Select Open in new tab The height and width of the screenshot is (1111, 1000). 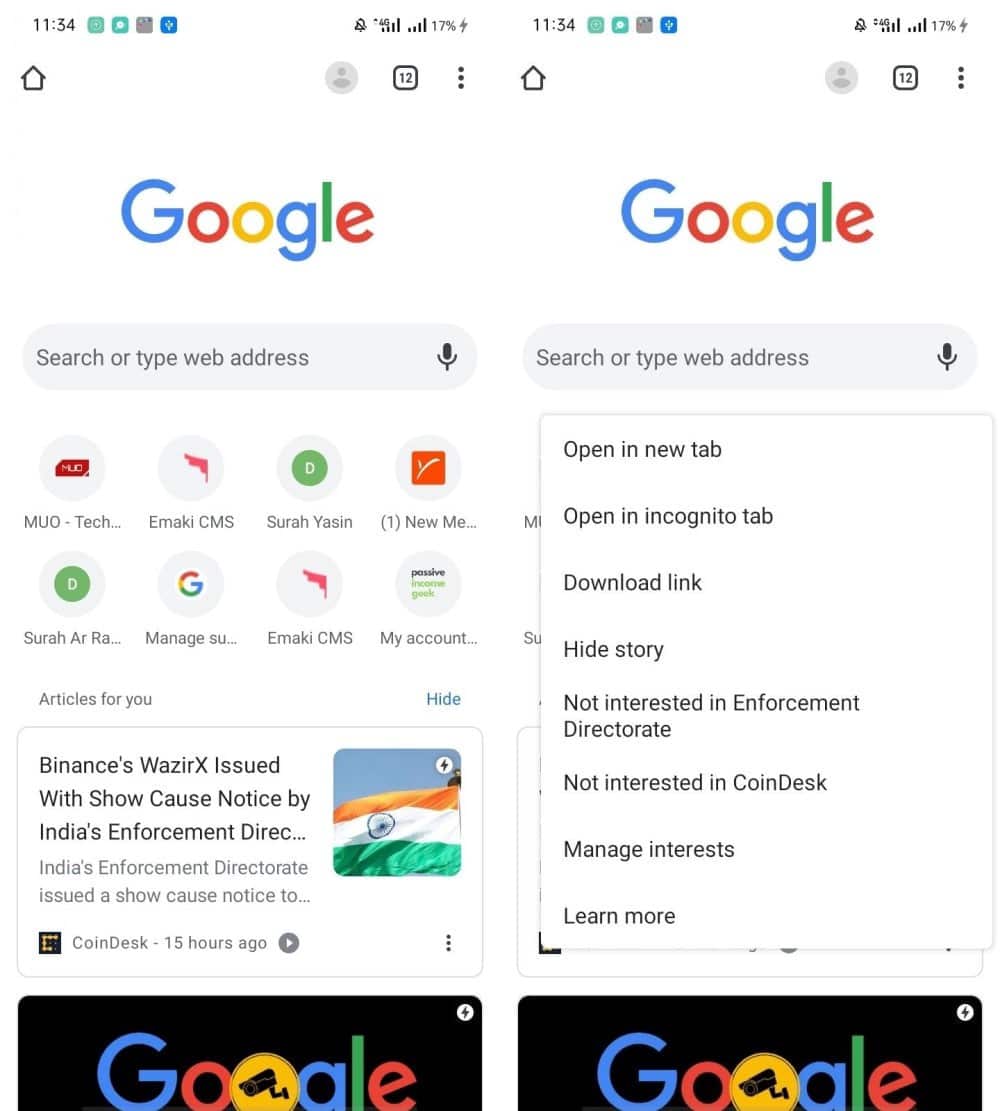[x=642, y=450]
